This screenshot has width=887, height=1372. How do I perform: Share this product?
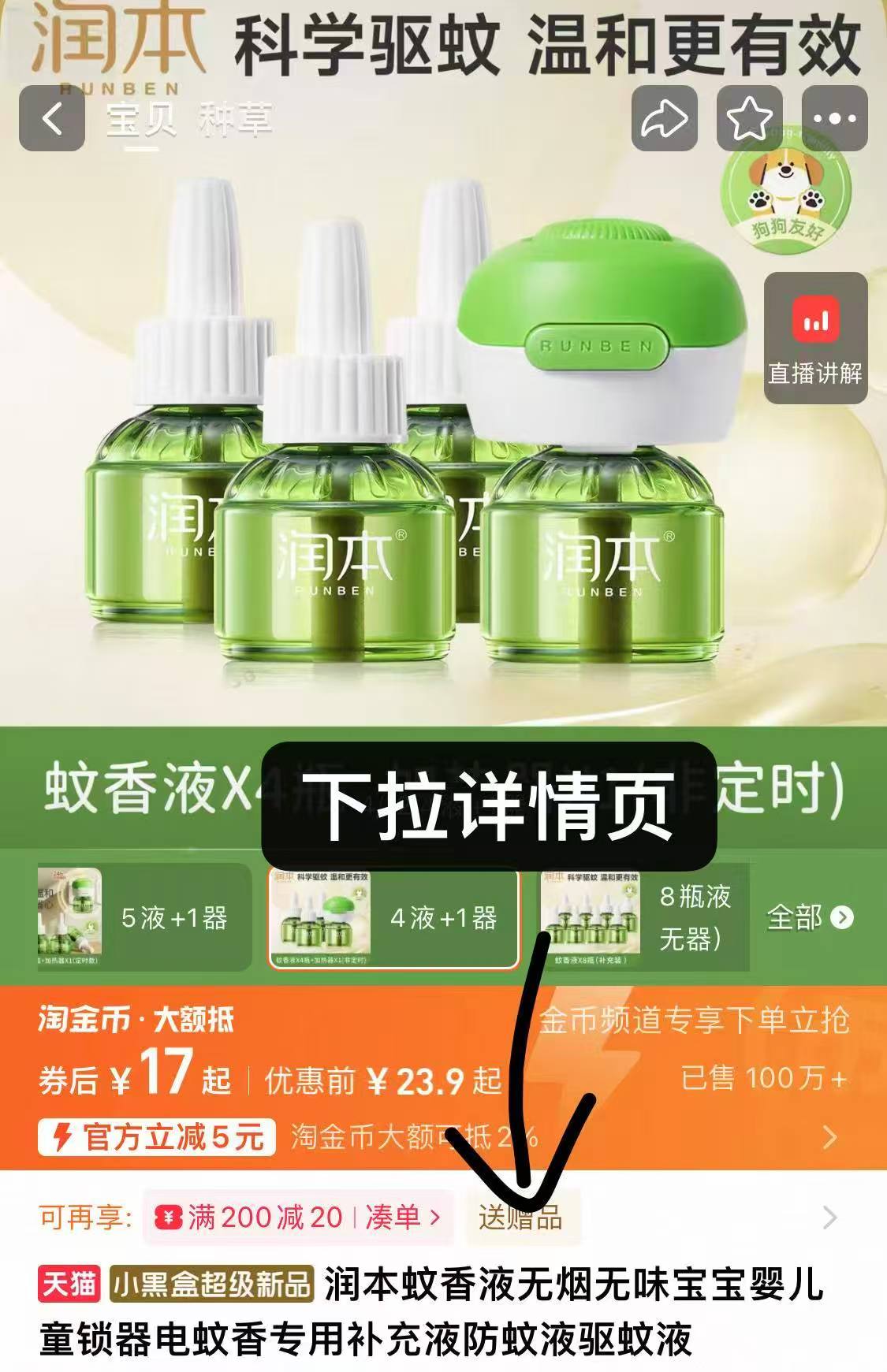(665, 119)
